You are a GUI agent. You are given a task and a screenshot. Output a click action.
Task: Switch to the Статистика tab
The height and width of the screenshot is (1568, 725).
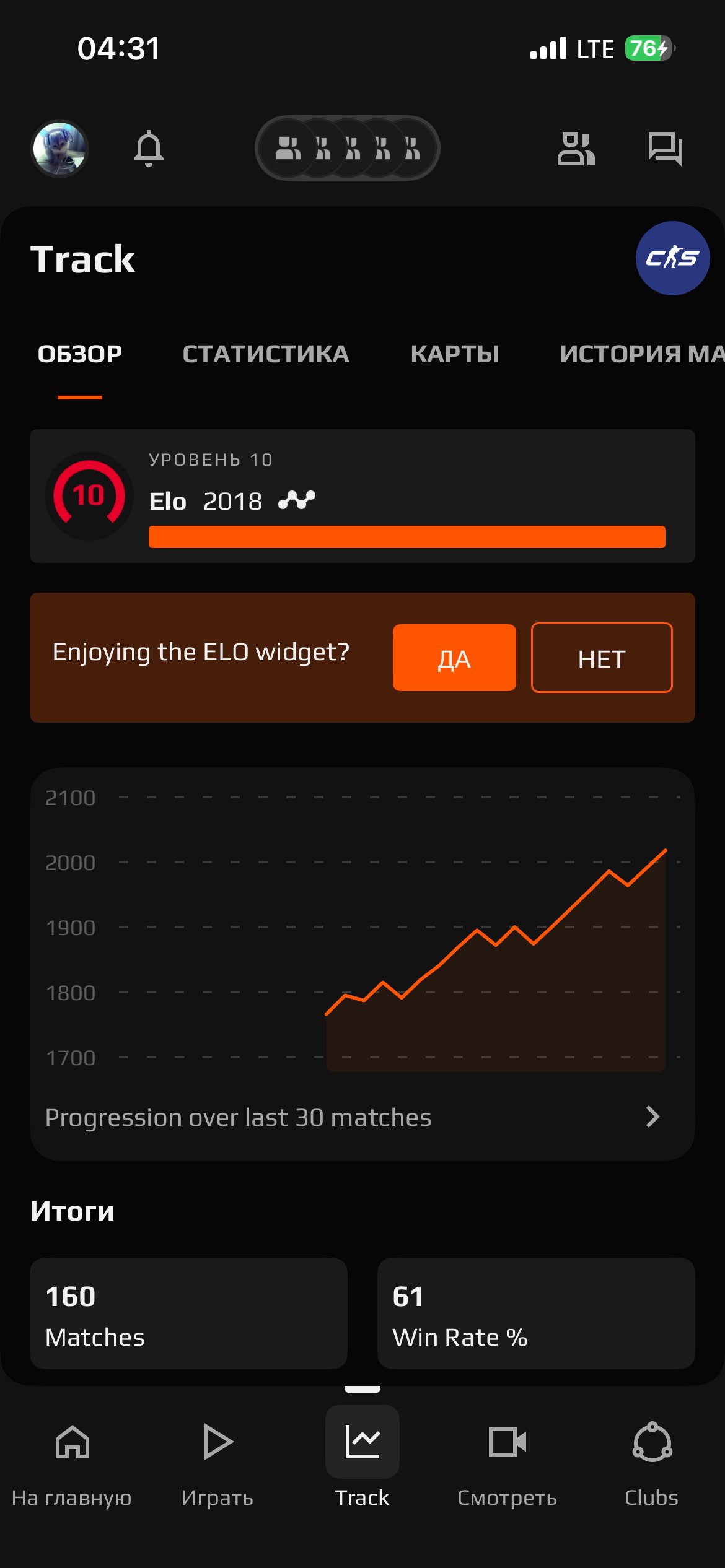coord(266,354)
